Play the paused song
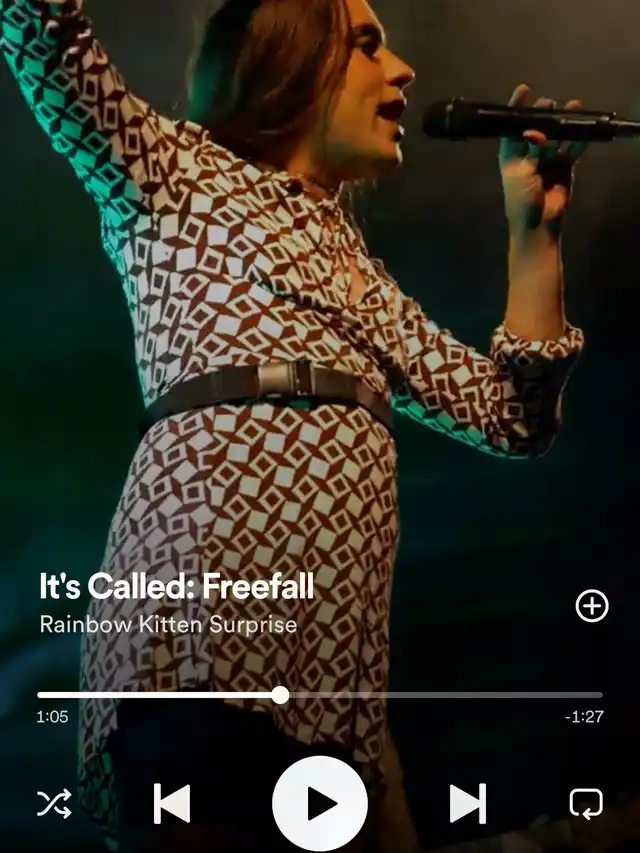 [x=320, y=803]
